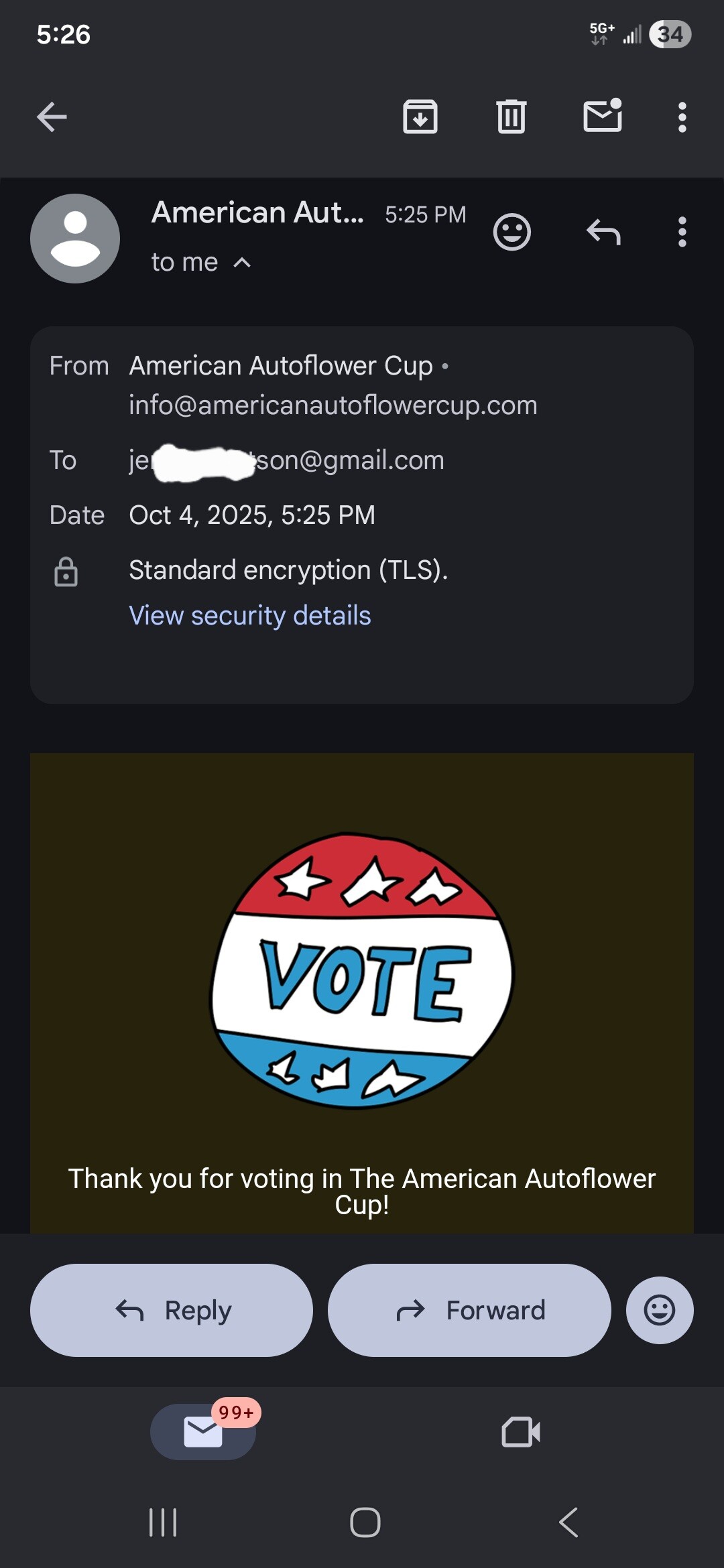The height and width of the screenshot is (1568, 724).
Task: Open View security details link
Action: point(249,615)
